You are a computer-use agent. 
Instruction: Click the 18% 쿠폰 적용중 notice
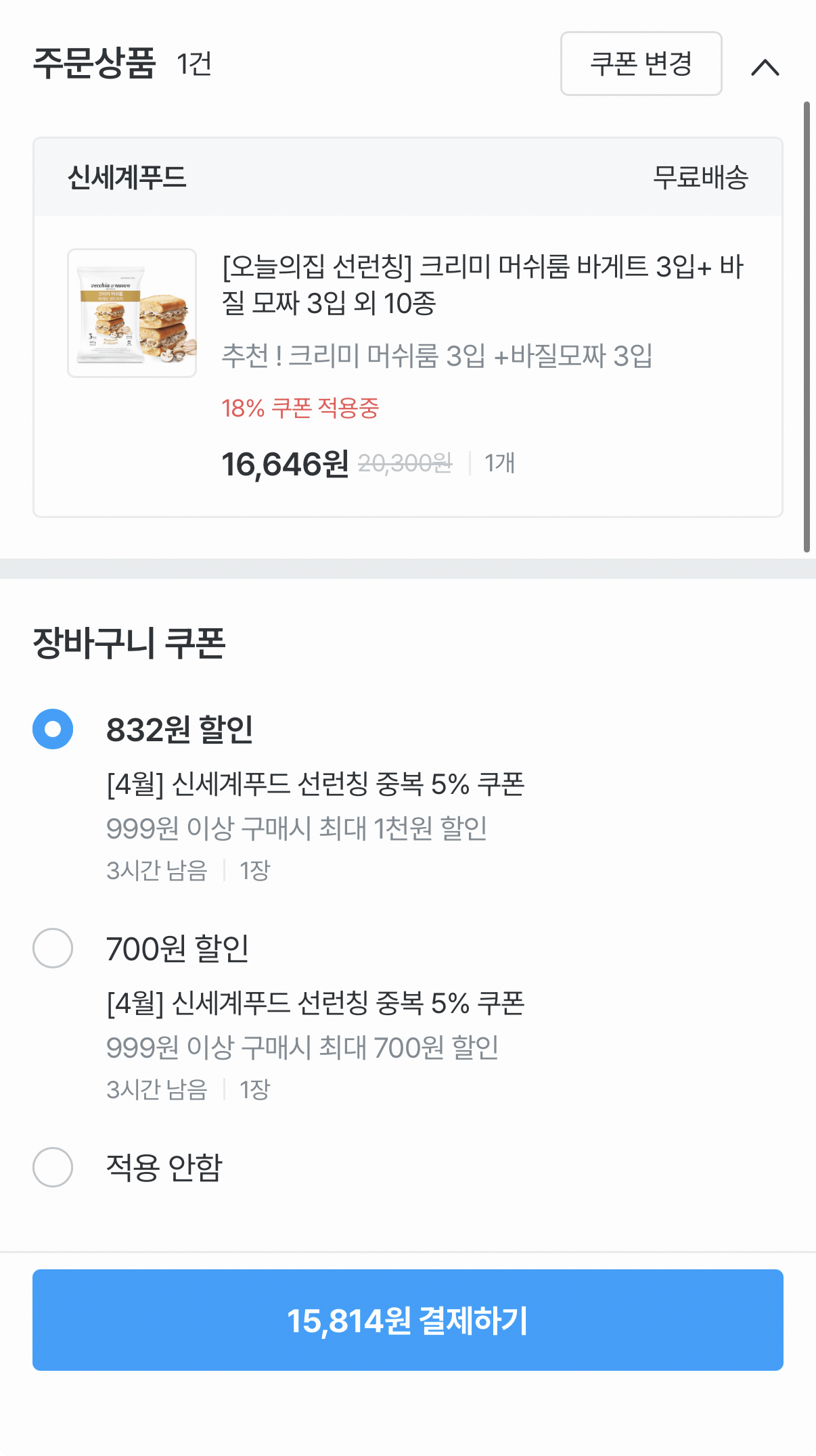(x=300, y=408)
